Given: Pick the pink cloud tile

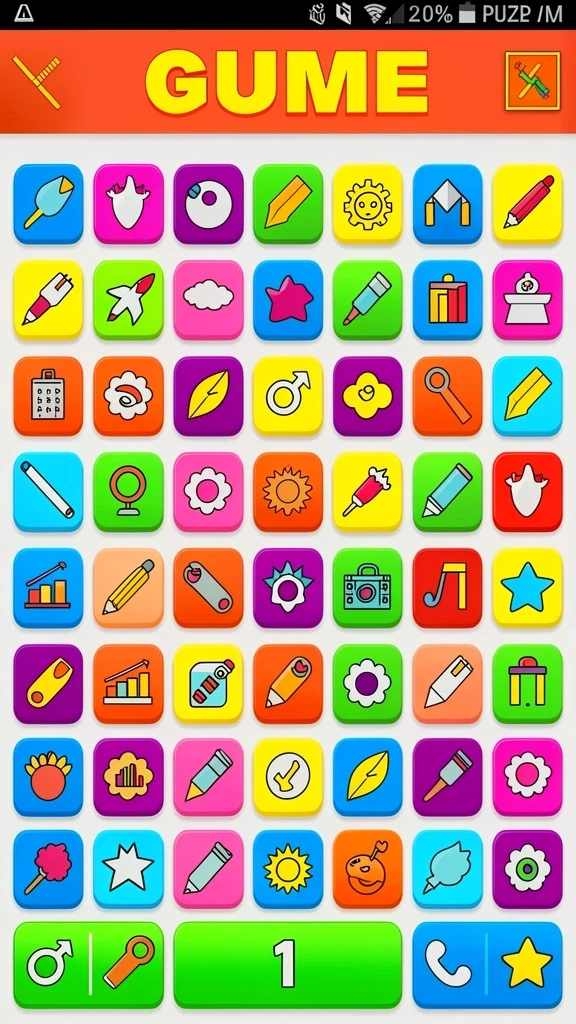Looking at the screenshot, I should tap(208, 299).
